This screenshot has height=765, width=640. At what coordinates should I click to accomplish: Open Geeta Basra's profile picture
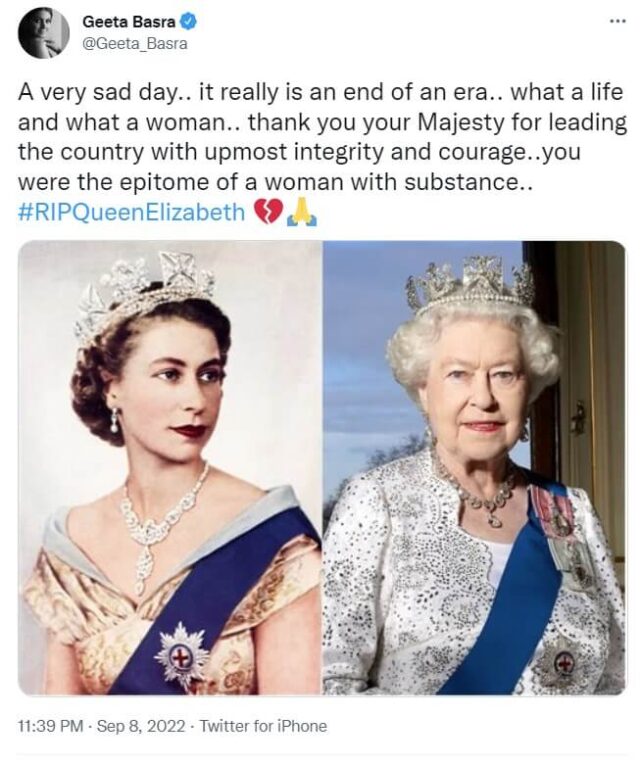click(42, 34)
